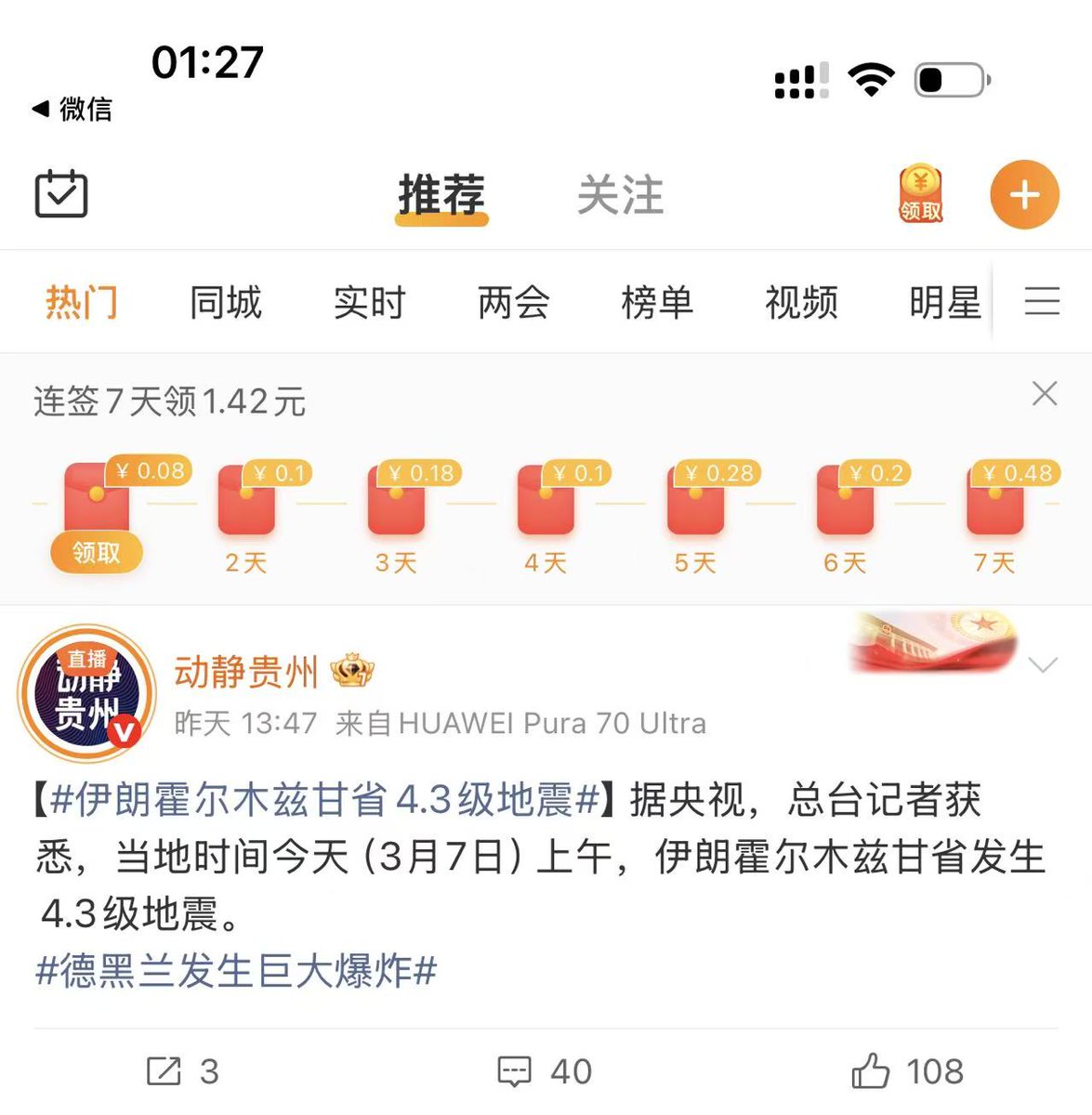The width and height of the screenshot is (1092, 1115).
Task: Like the 动静贵州 earthquake post
Action: [x=907, y=1071]
